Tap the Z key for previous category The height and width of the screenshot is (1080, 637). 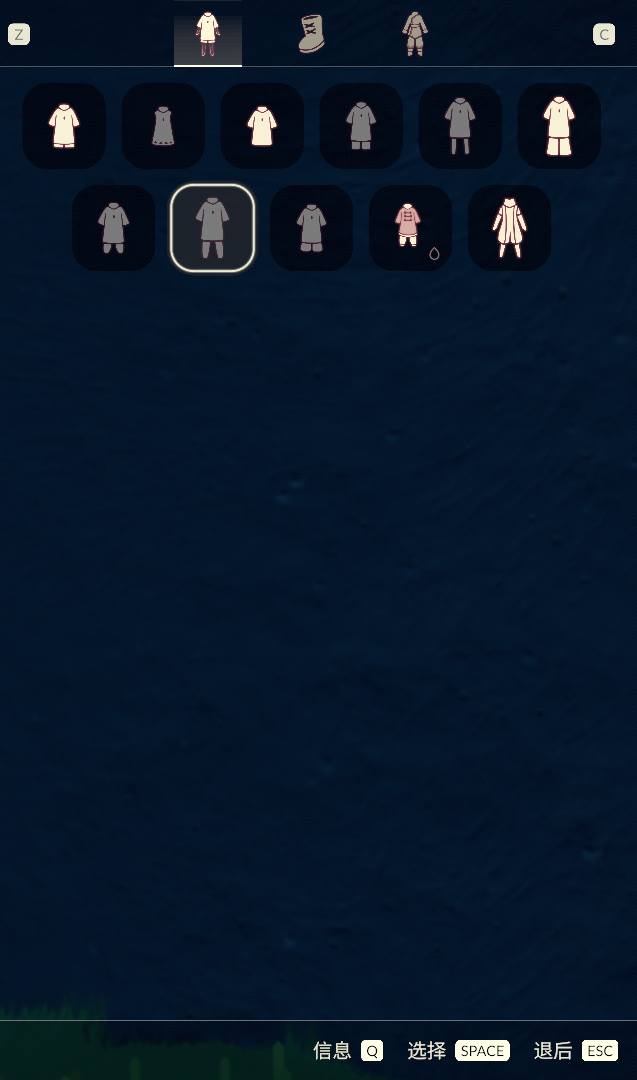click(18, 35)
